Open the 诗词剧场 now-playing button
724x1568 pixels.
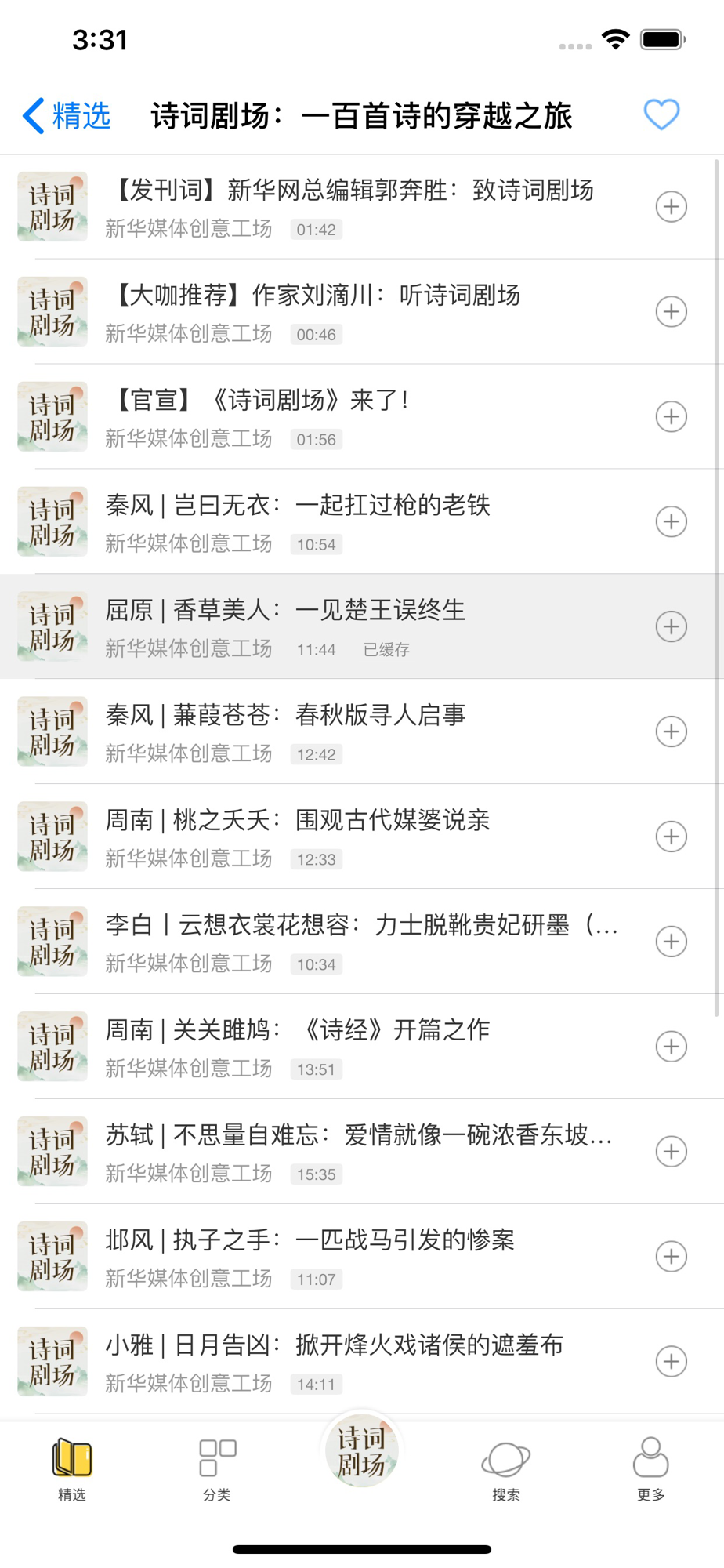362,1451
